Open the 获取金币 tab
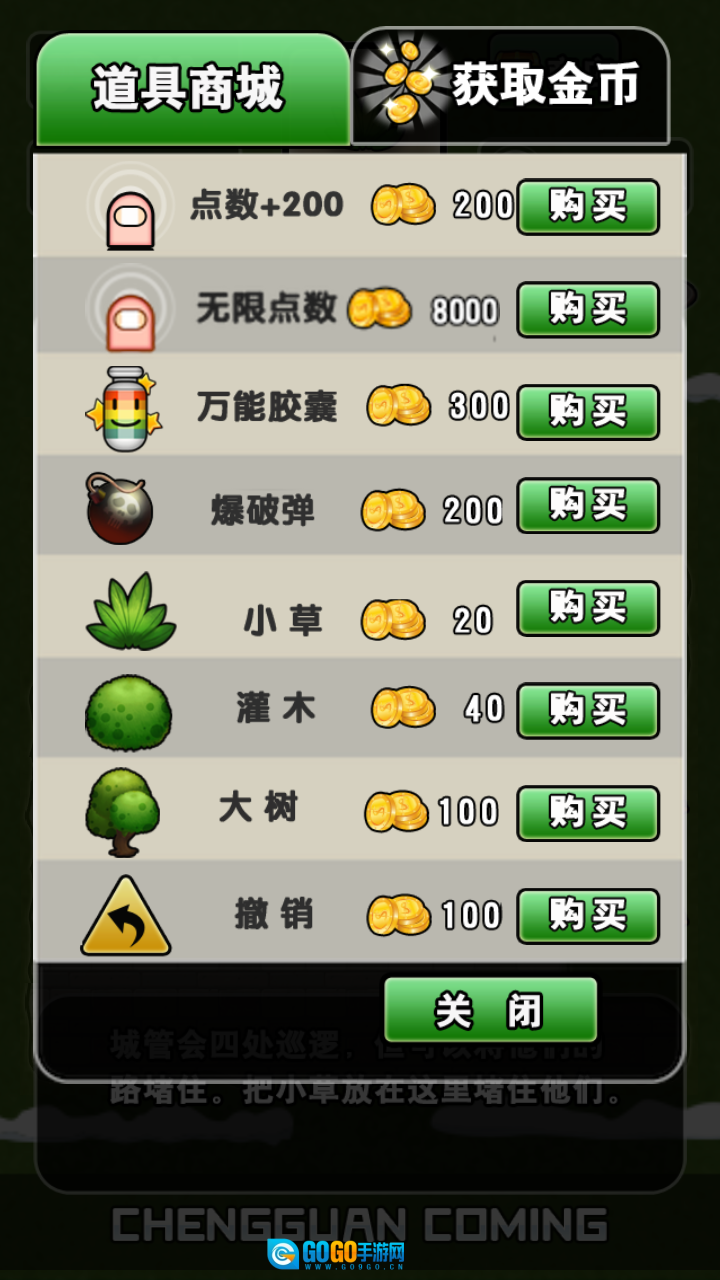This screenshot has height=1280, width=720. (x=510, y=86)
